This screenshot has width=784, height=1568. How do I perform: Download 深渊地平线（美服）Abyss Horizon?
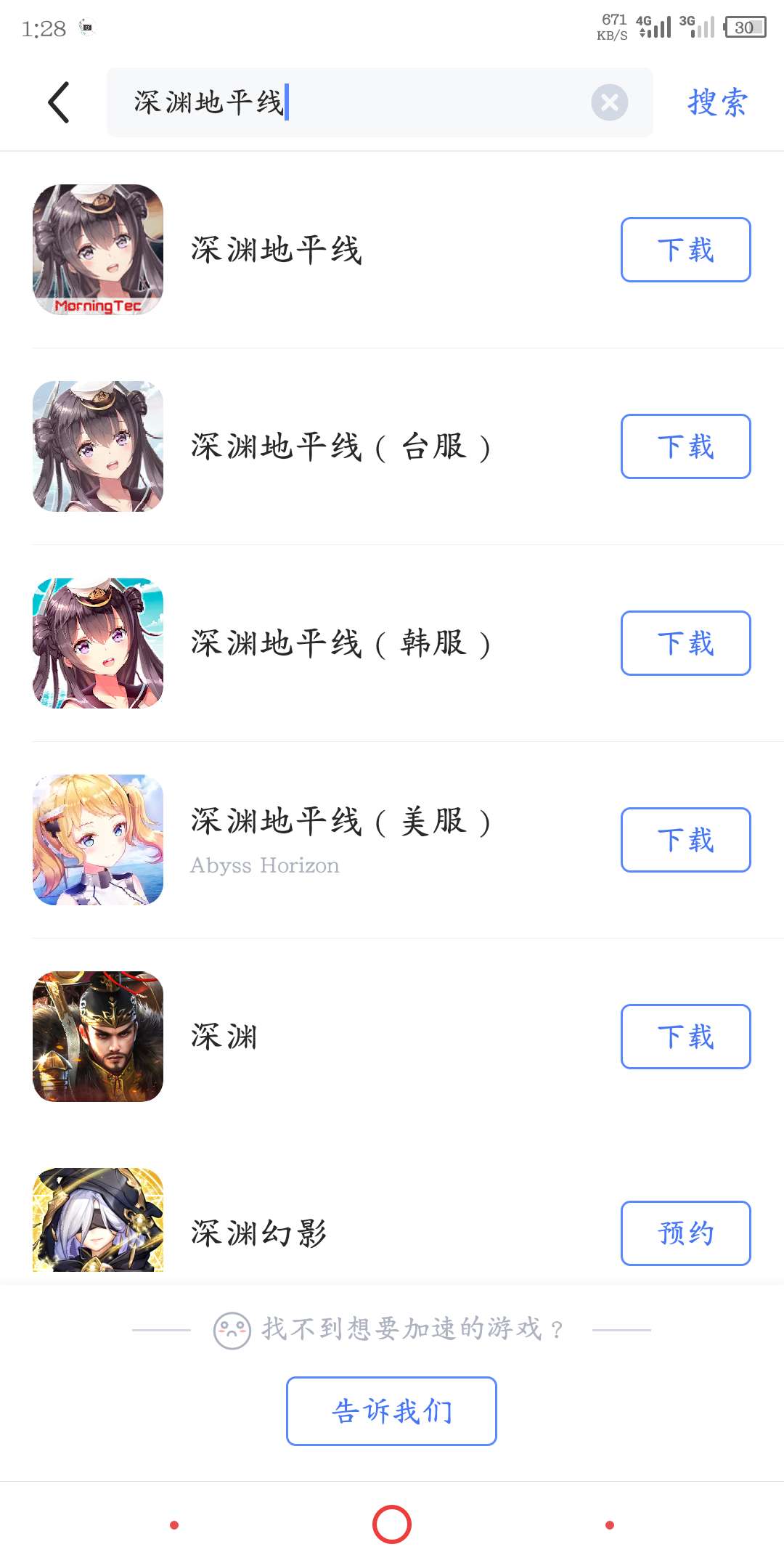685,840
